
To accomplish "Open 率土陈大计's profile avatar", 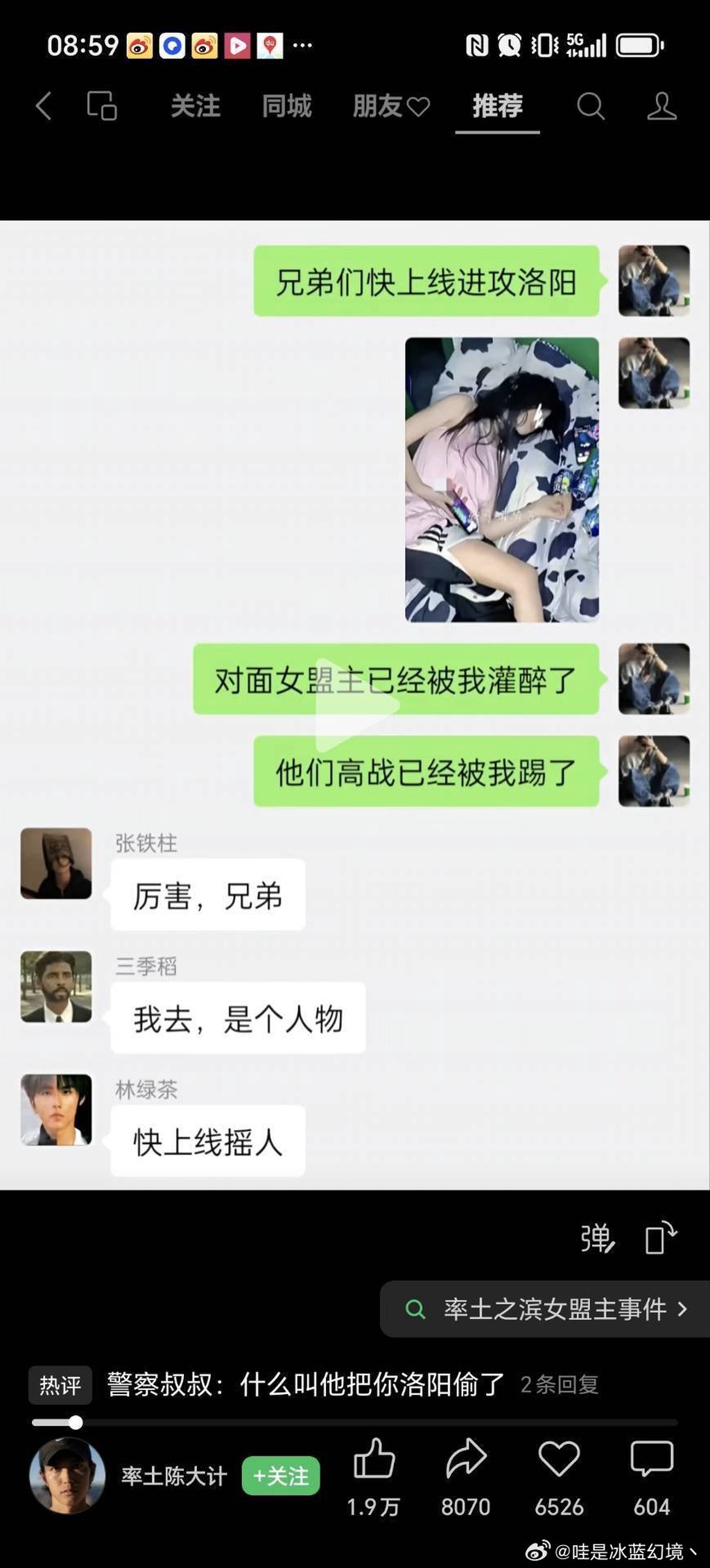I will pos(67,1475).
